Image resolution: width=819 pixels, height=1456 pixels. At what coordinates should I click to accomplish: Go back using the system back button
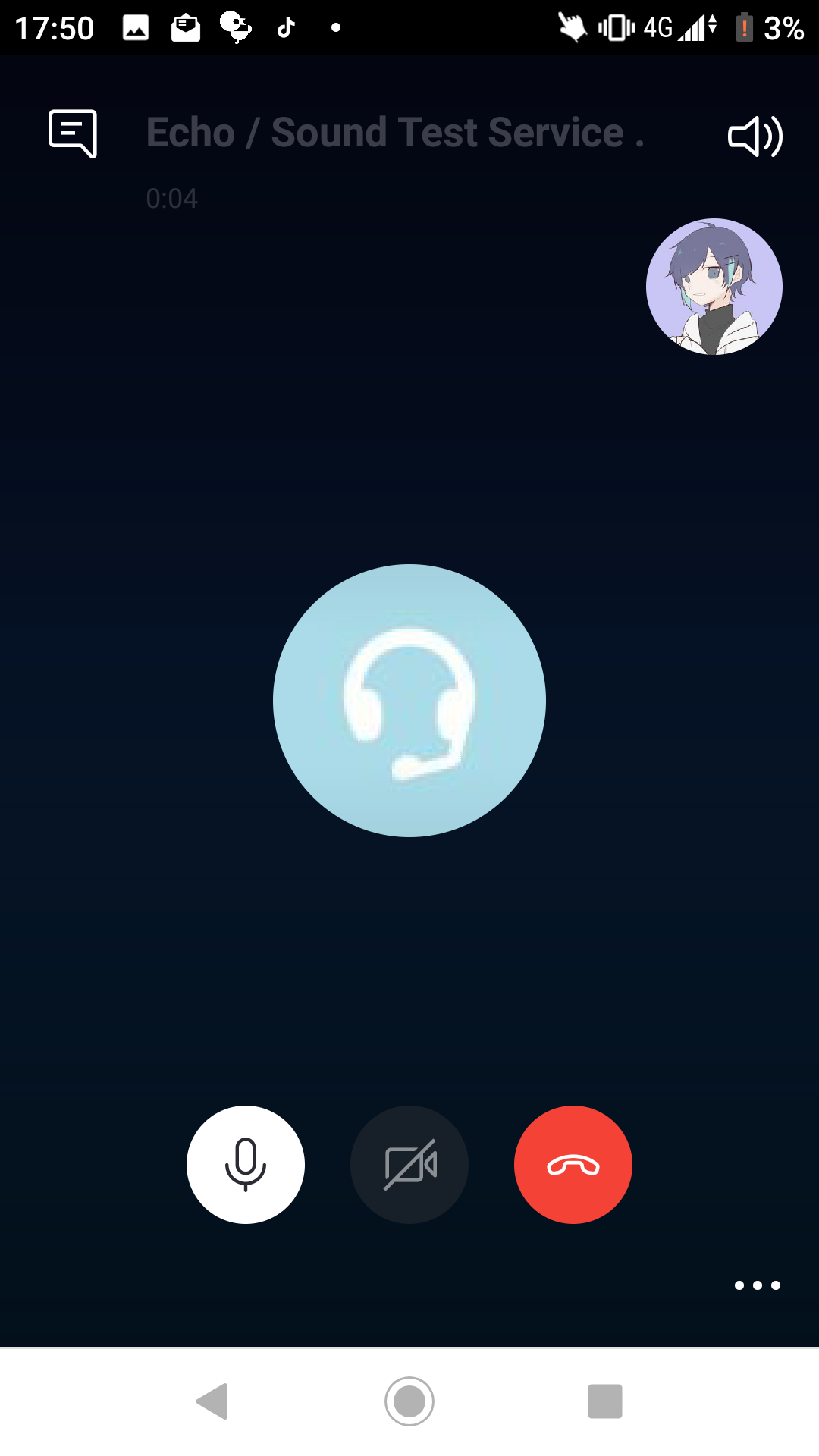pos(213,1401)
